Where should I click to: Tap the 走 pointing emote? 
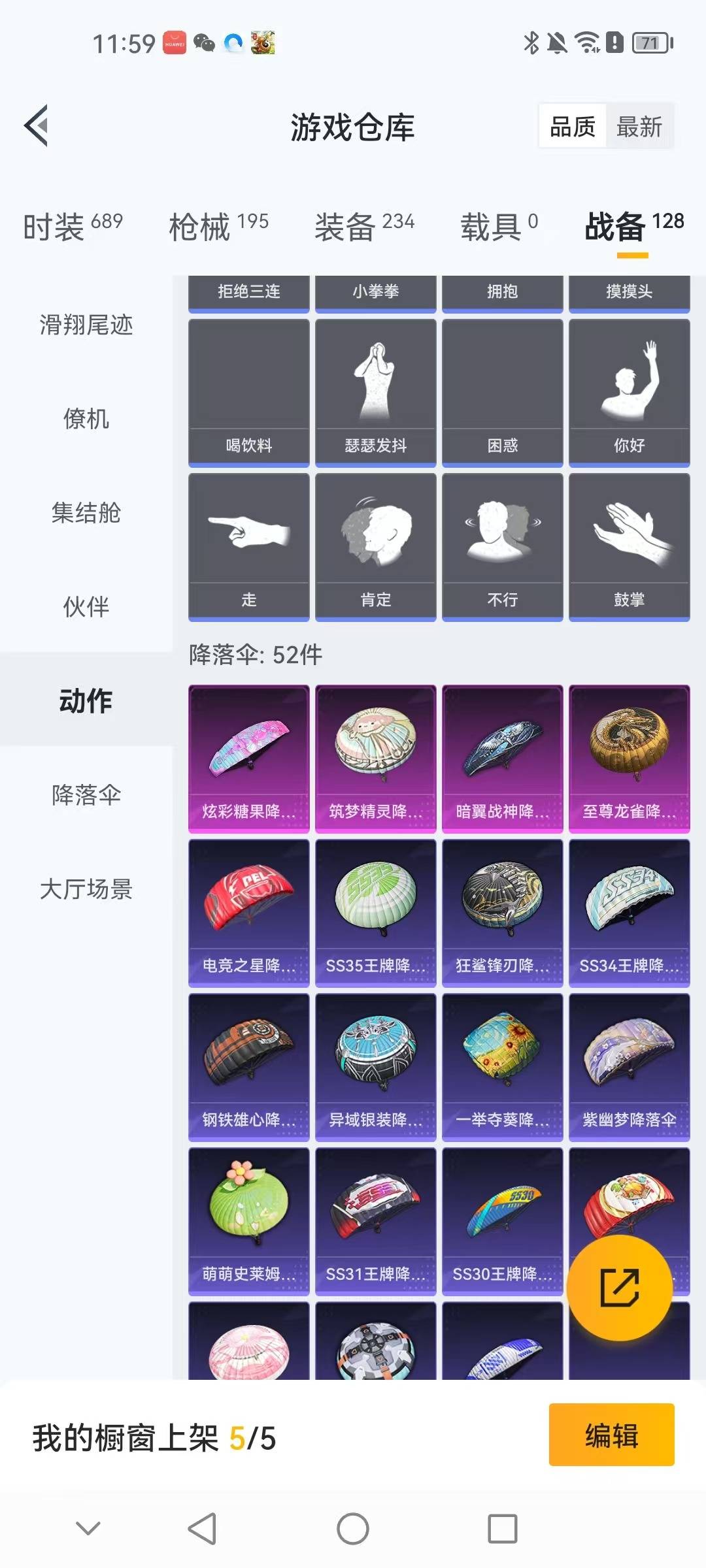pos(248,542)
